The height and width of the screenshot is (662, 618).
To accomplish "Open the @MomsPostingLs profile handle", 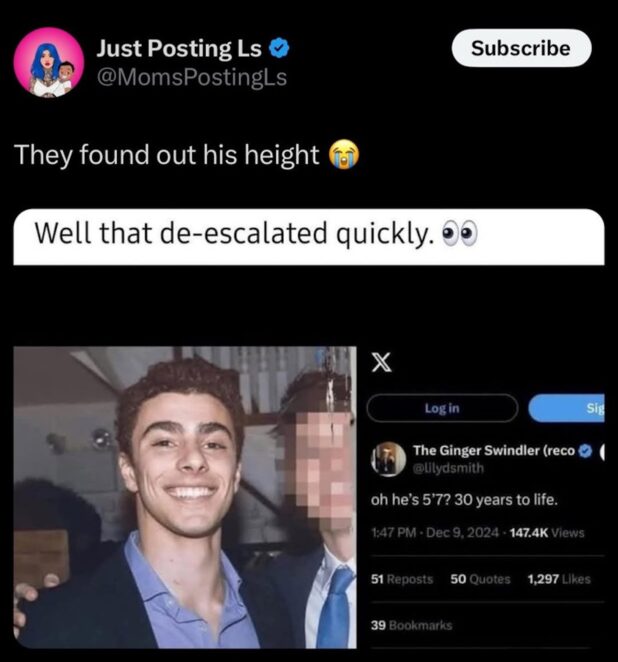I will (x=191, y=77).
